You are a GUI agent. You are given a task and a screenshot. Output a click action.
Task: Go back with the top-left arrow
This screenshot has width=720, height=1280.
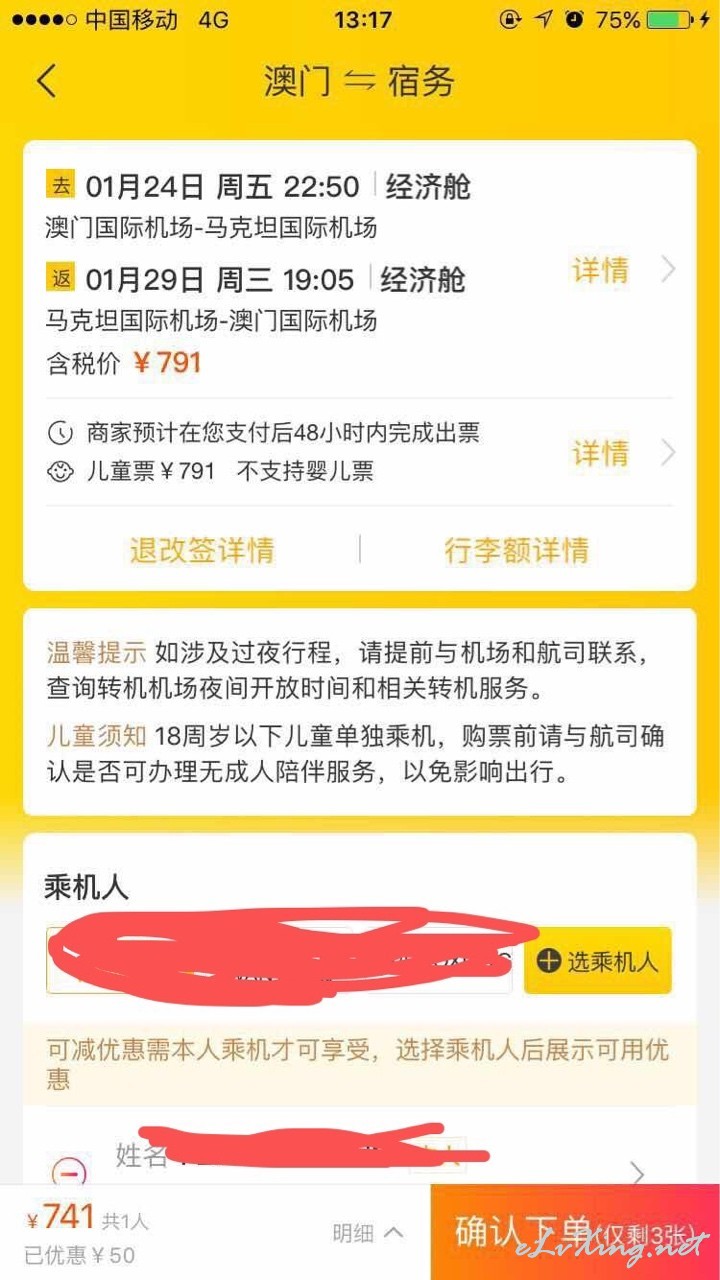coord(46,81)
